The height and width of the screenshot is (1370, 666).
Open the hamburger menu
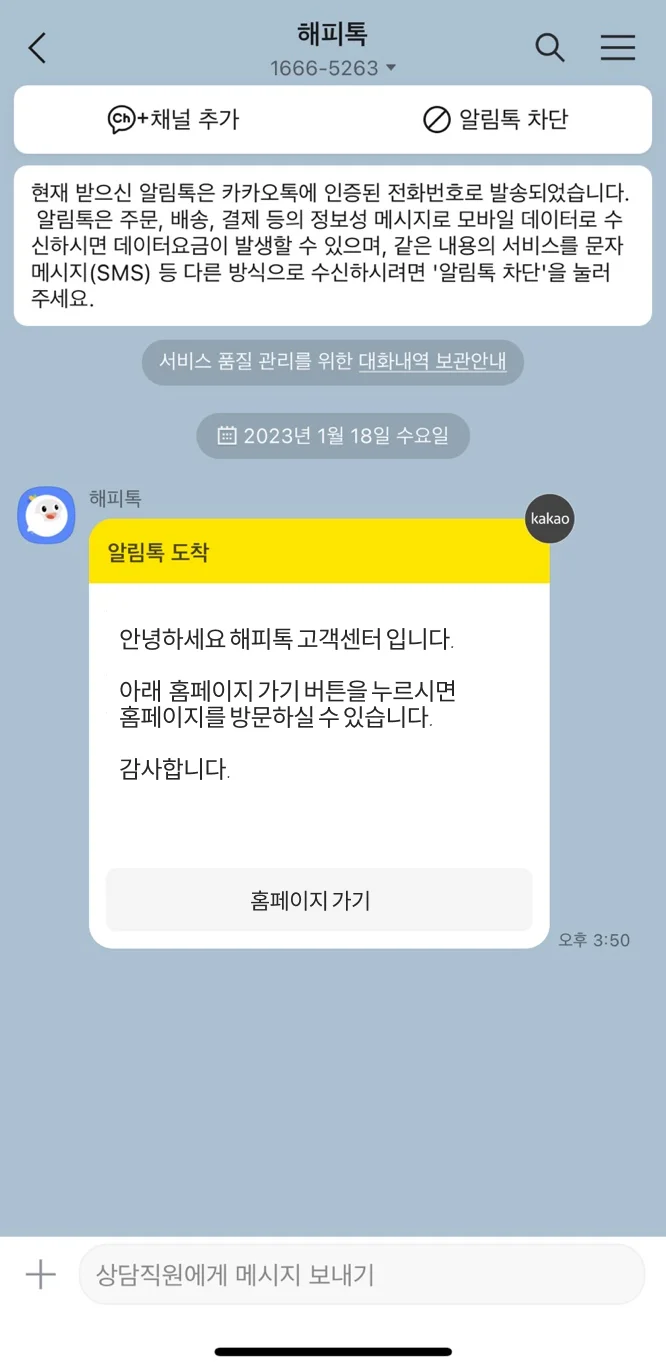click(x=617, y=47)
